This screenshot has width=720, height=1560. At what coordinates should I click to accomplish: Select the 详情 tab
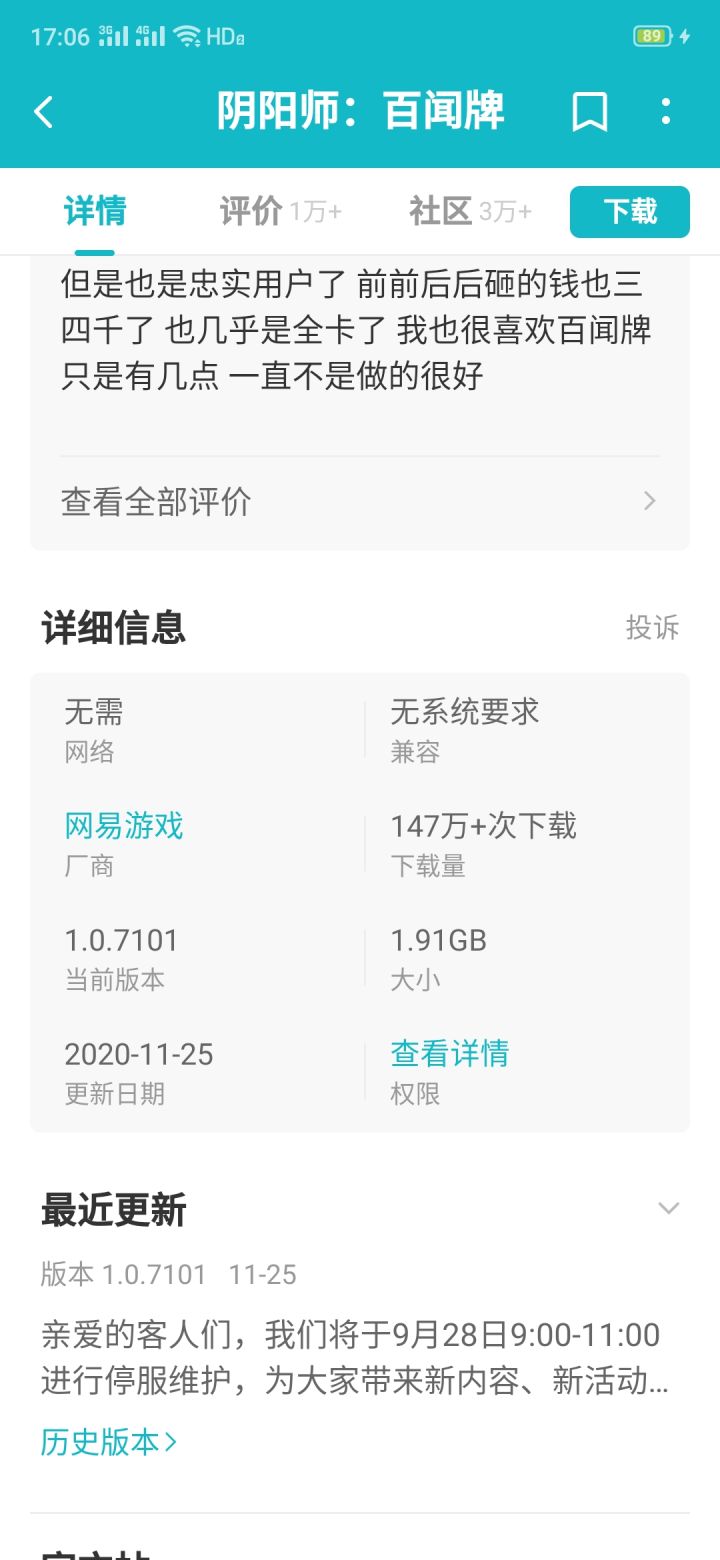(x=95, y=212)
